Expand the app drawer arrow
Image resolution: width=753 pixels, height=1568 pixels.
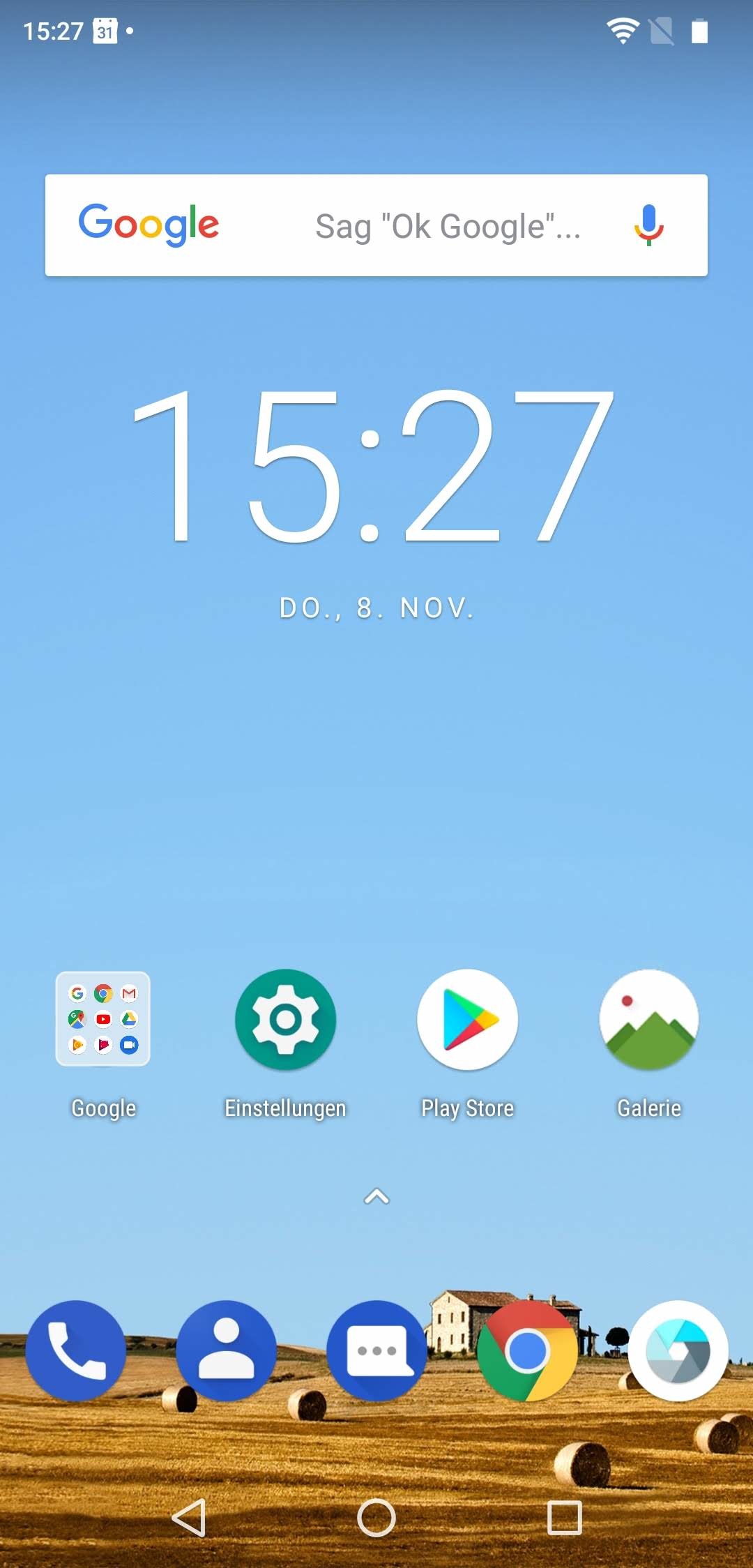(376, 1197)
